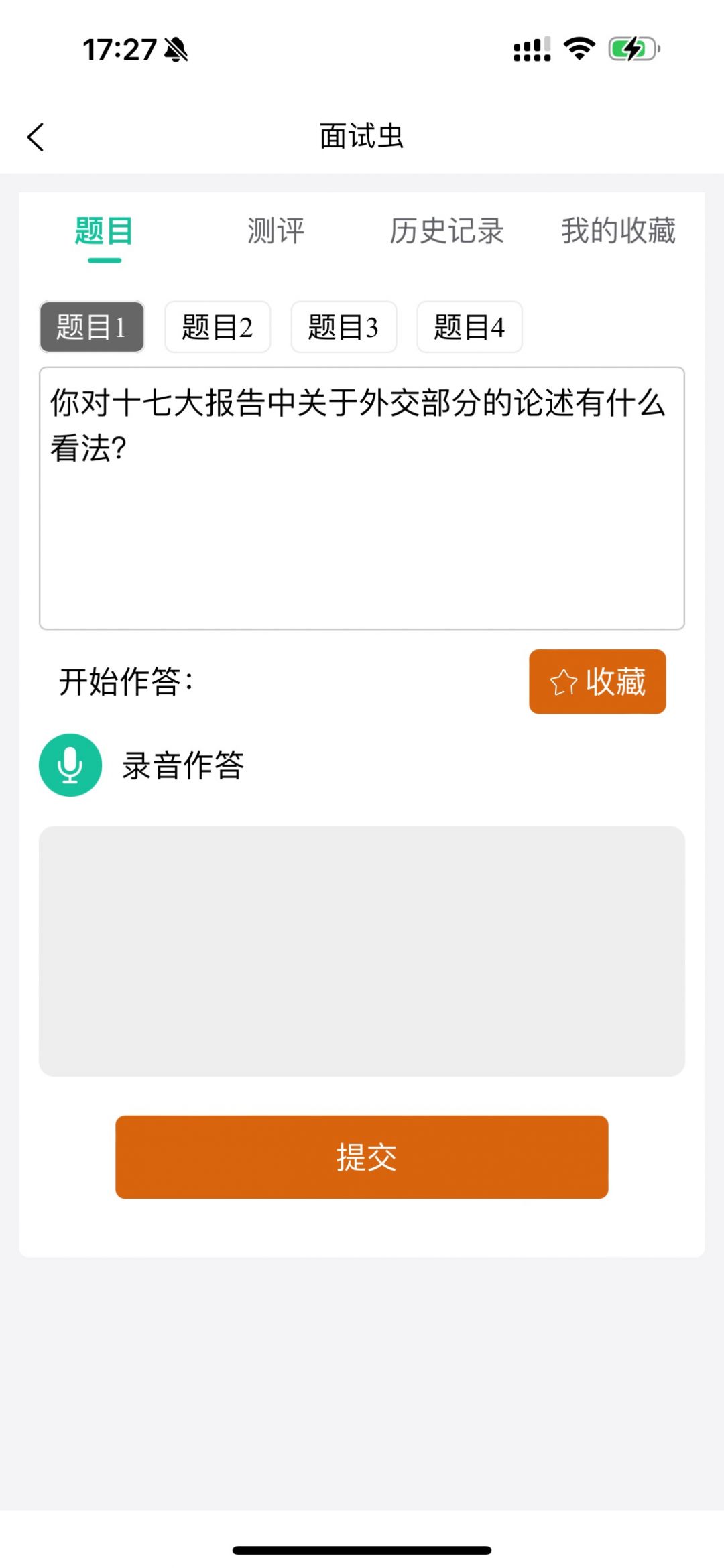Select the 题目 tab
This screenshot has width=724, height=1568.
[x=104, y=231]
